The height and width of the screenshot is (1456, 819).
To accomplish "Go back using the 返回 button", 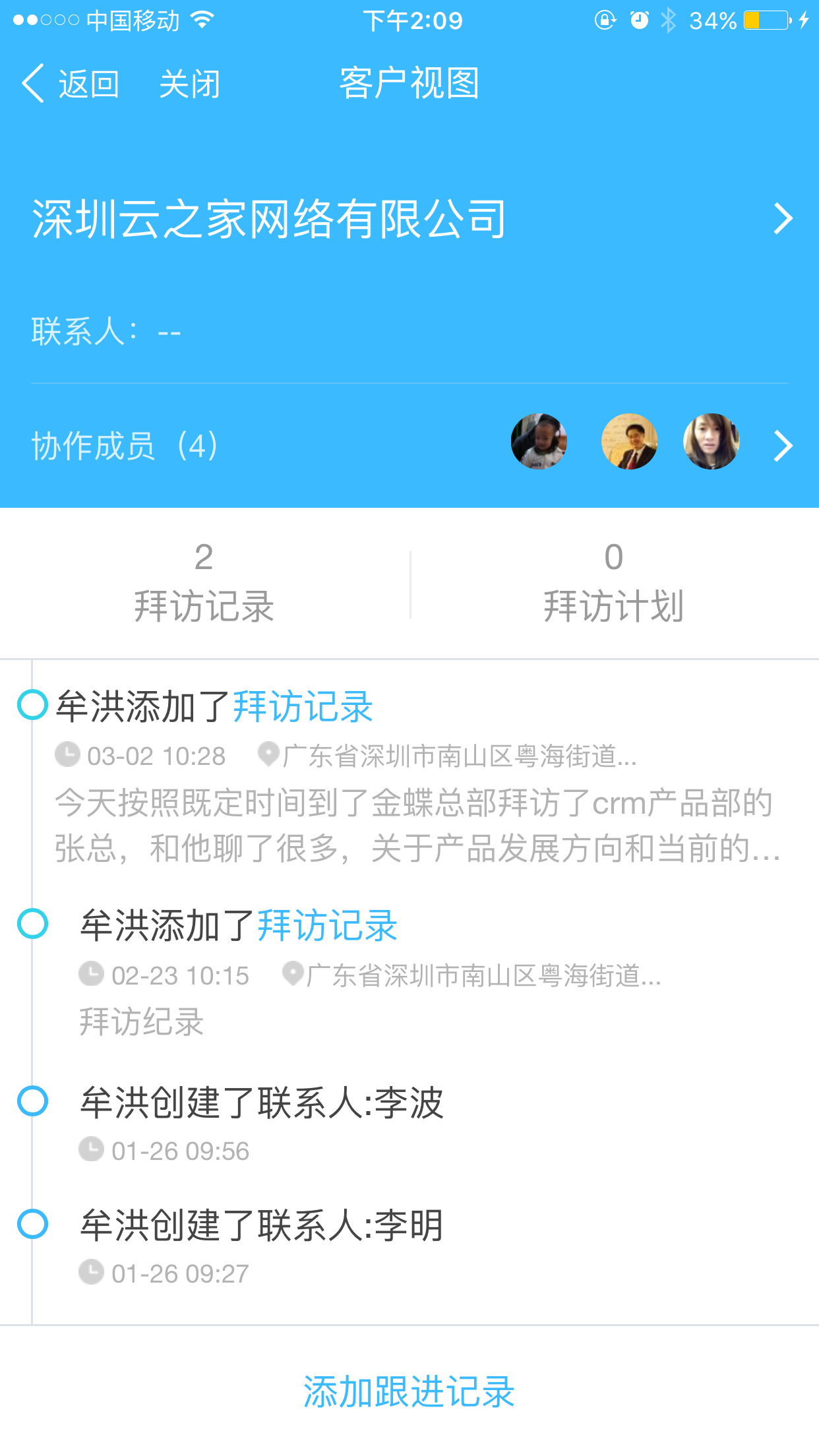I will (x=71, y=84).
